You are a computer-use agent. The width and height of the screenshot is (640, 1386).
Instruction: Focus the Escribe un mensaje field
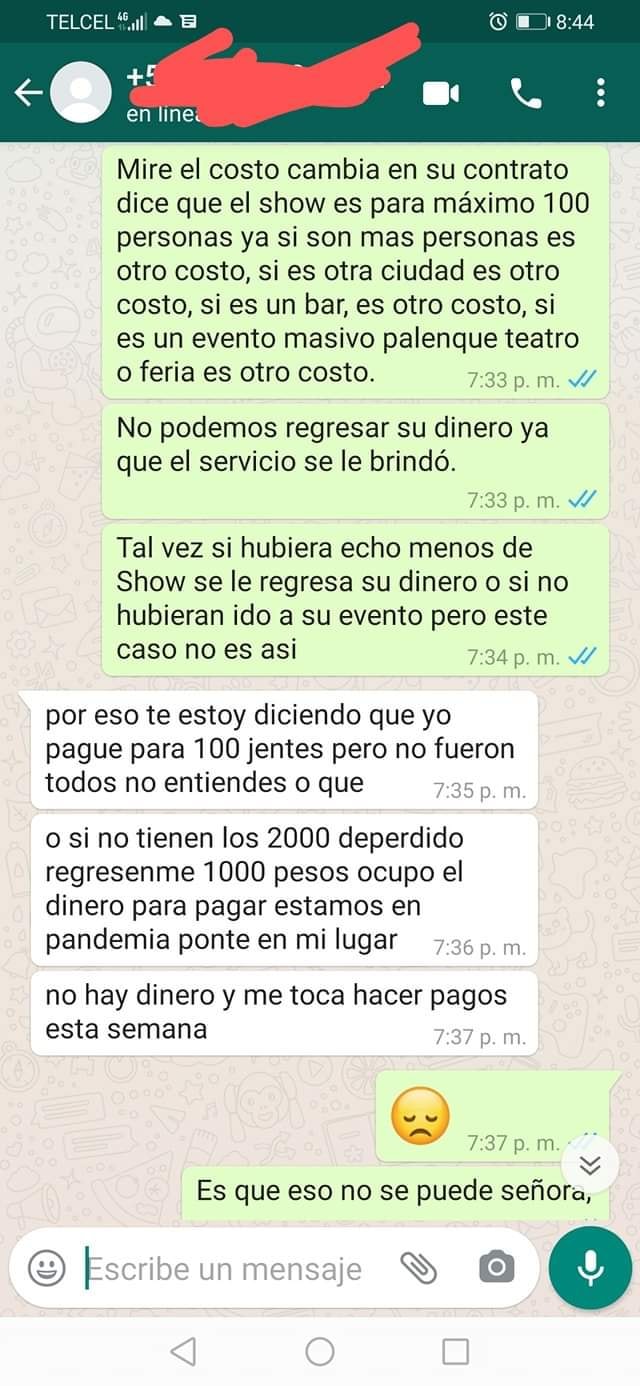pyautogui.click(x=225, y=1269)
